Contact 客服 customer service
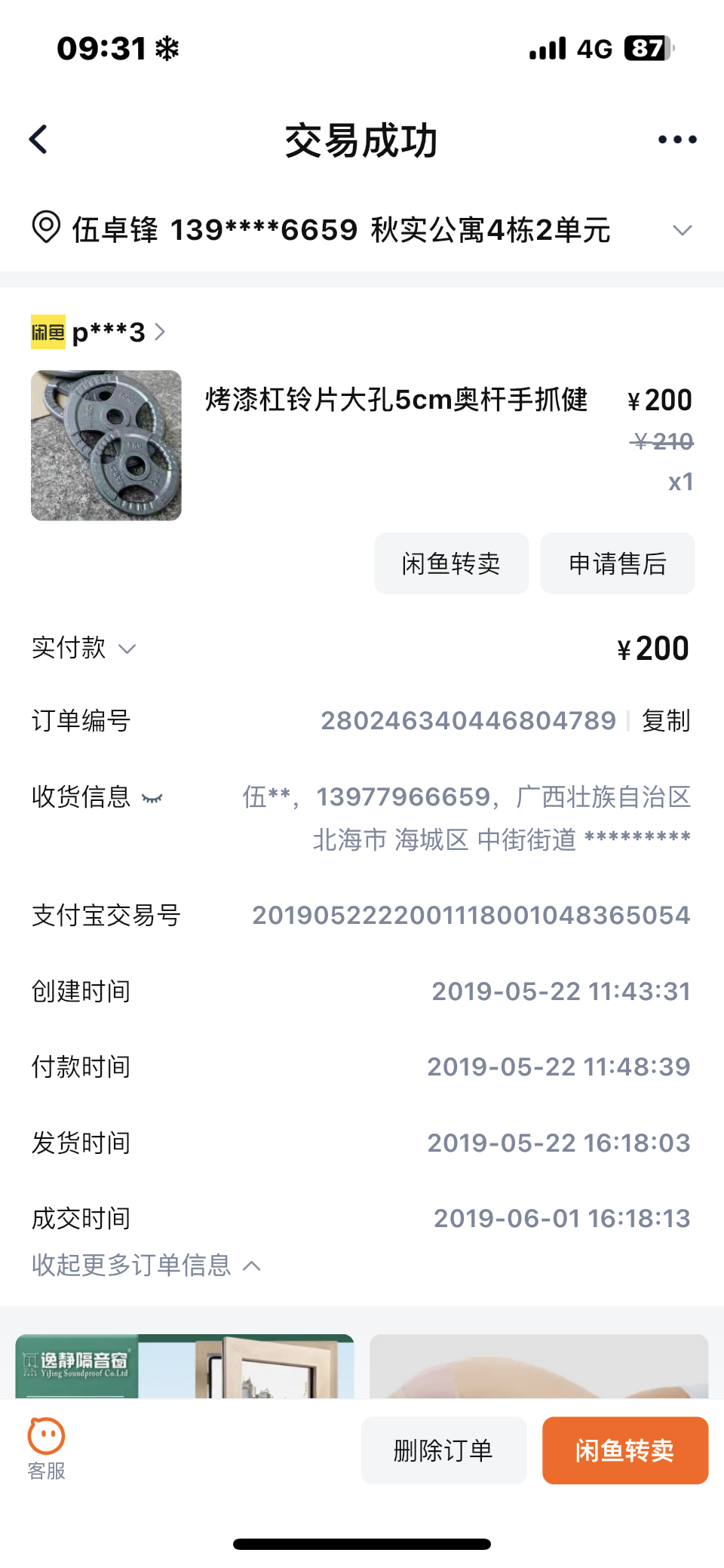724x1568 pixels. [47, 1450]
